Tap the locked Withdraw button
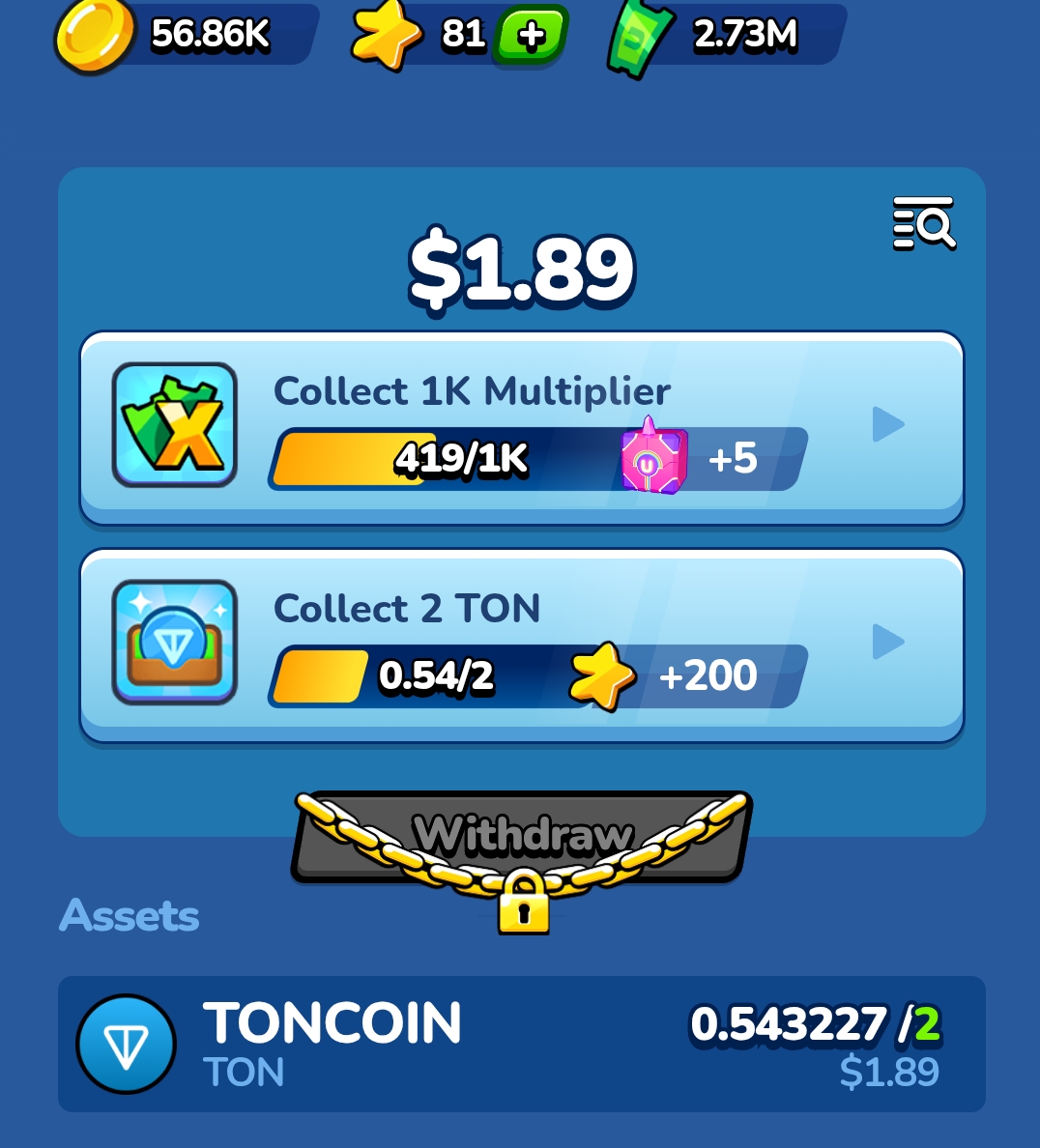1040x1148 pixels. coord(522,838)
